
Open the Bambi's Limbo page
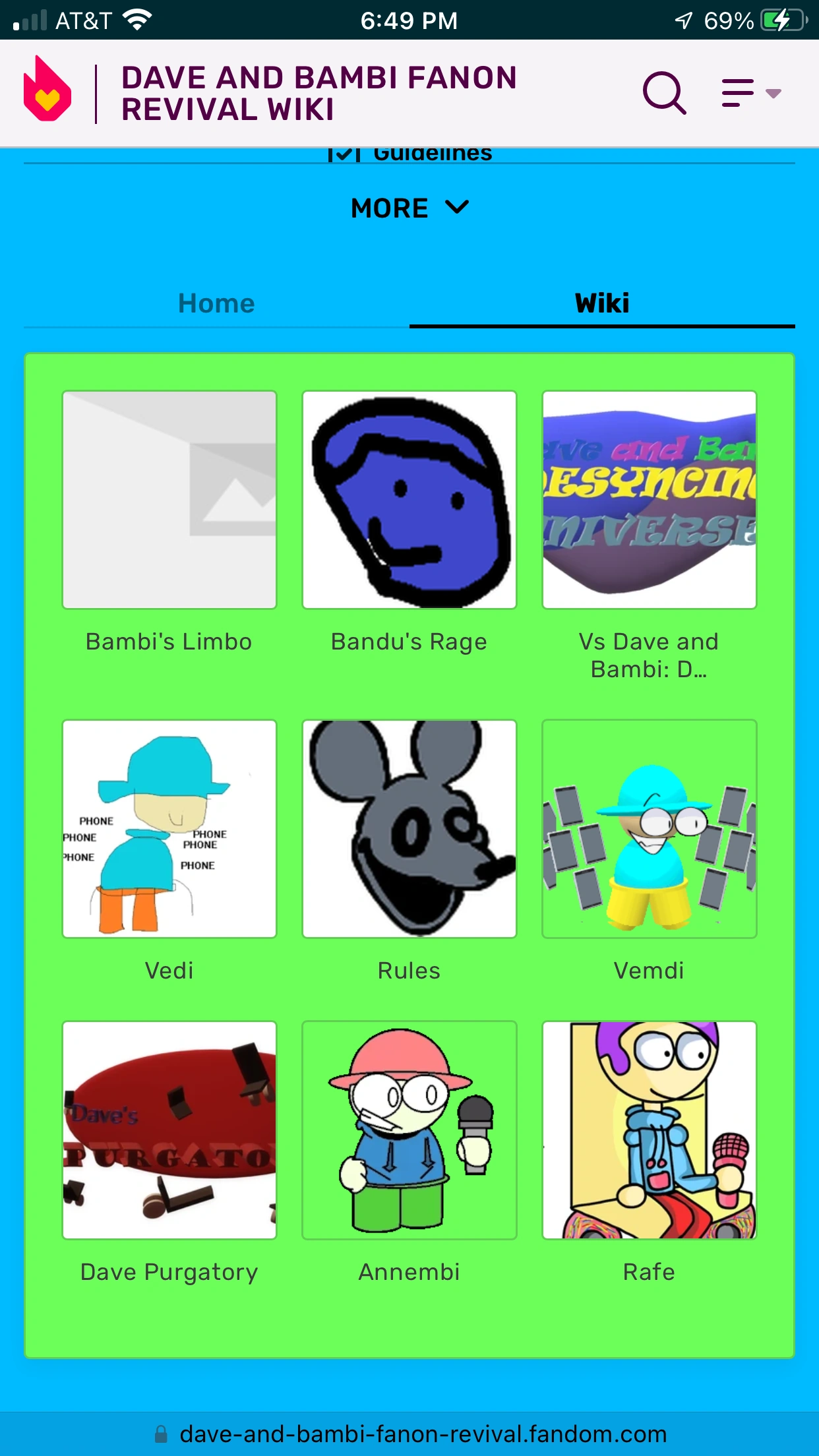(x=169, y=500)
